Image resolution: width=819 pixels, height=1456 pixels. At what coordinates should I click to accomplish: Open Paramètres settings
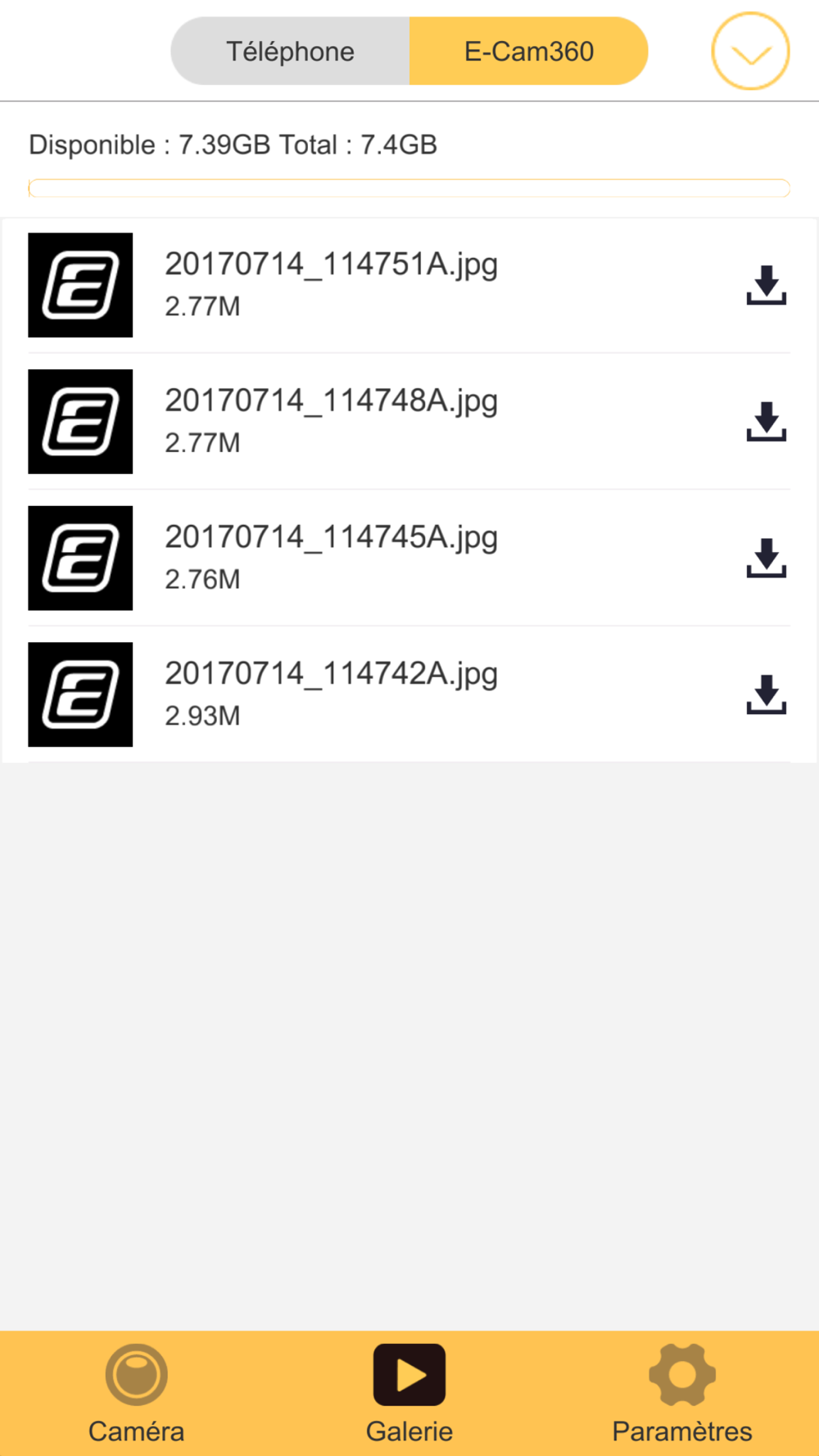(x=682, y=1393)
